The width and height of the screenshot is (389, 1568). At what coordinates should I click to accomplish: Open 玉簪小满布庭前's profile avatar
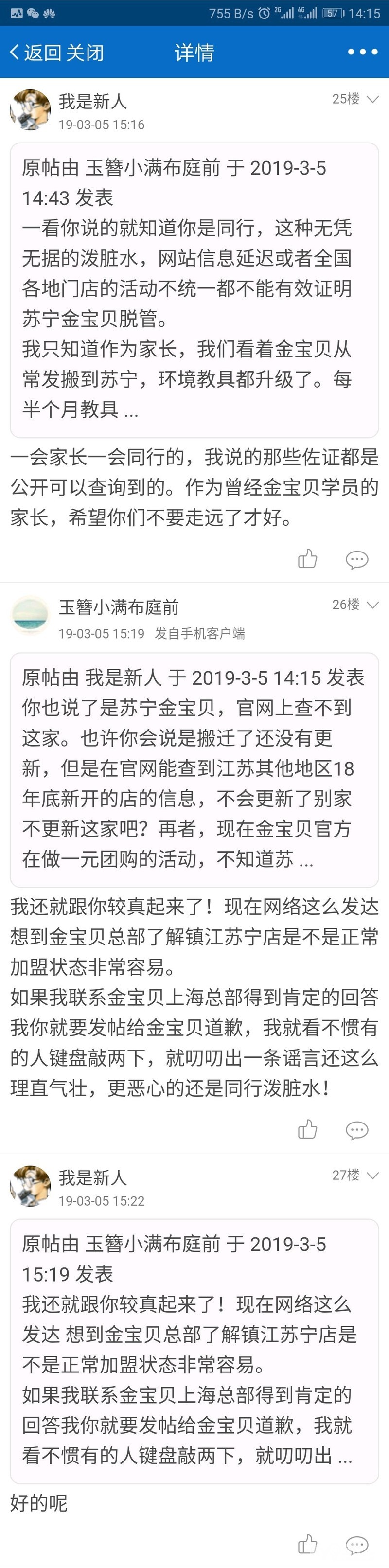point(30,615)
